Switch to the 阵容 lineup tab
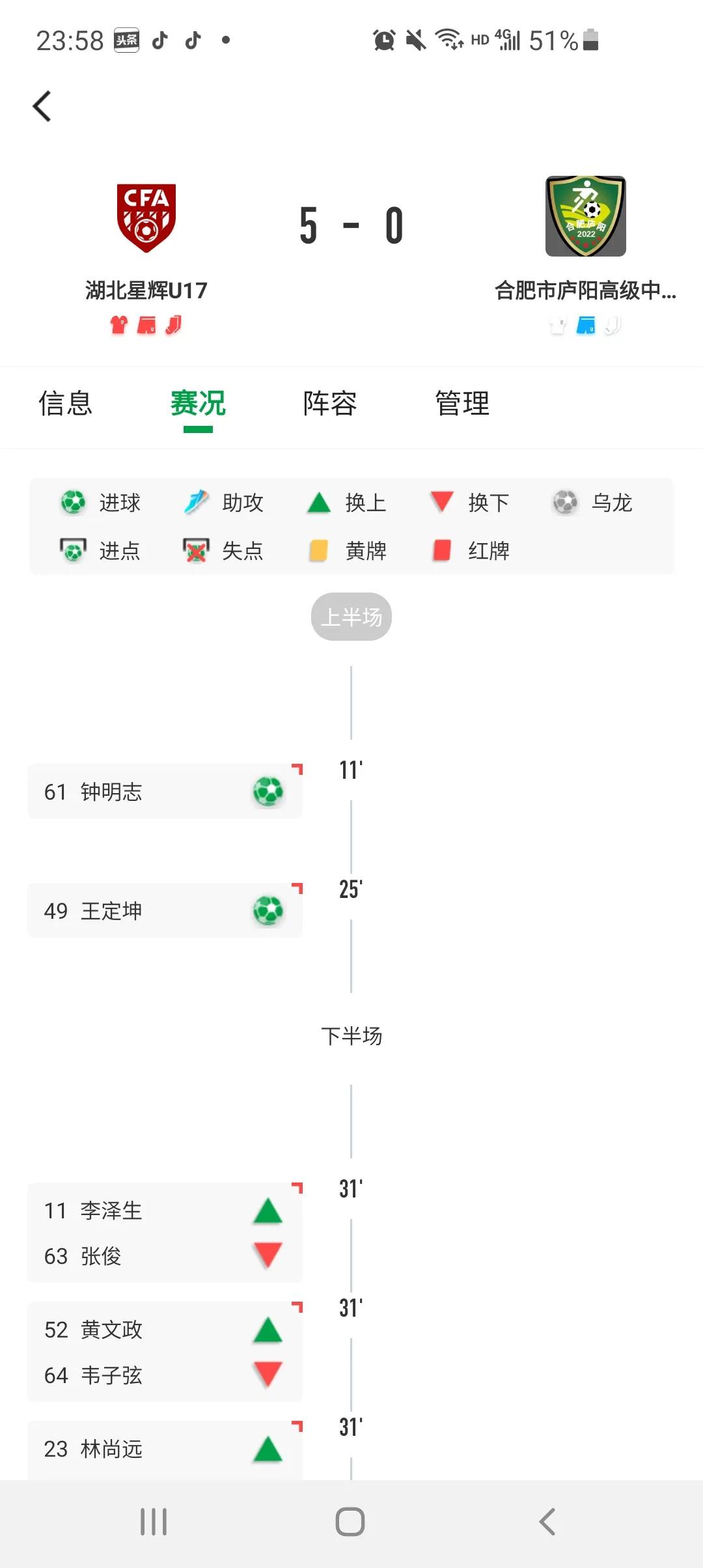The image size is (703, 1568). tap(329, 404)
